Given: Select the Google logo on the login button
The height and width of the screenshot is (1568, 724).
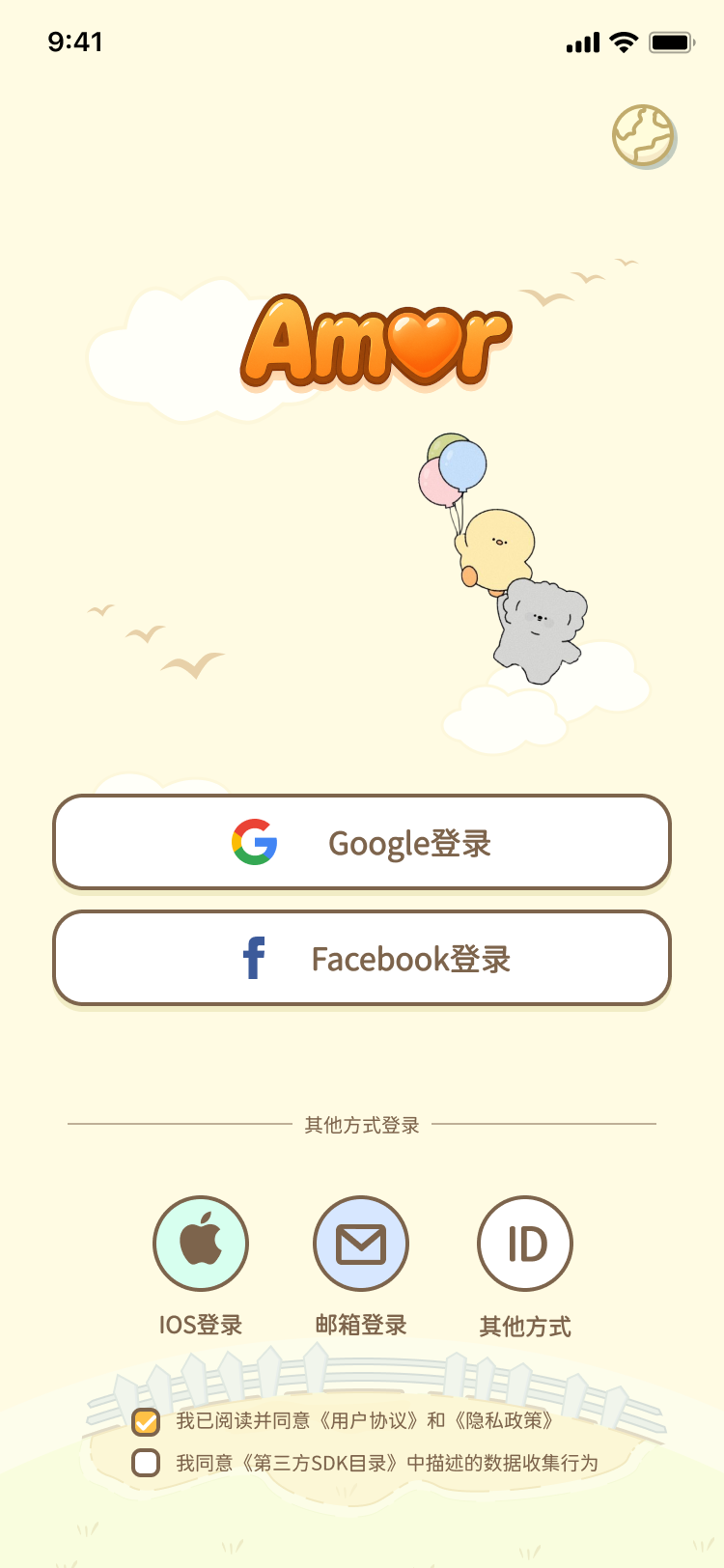Looking at the screenshot, I should coord(253,843).
